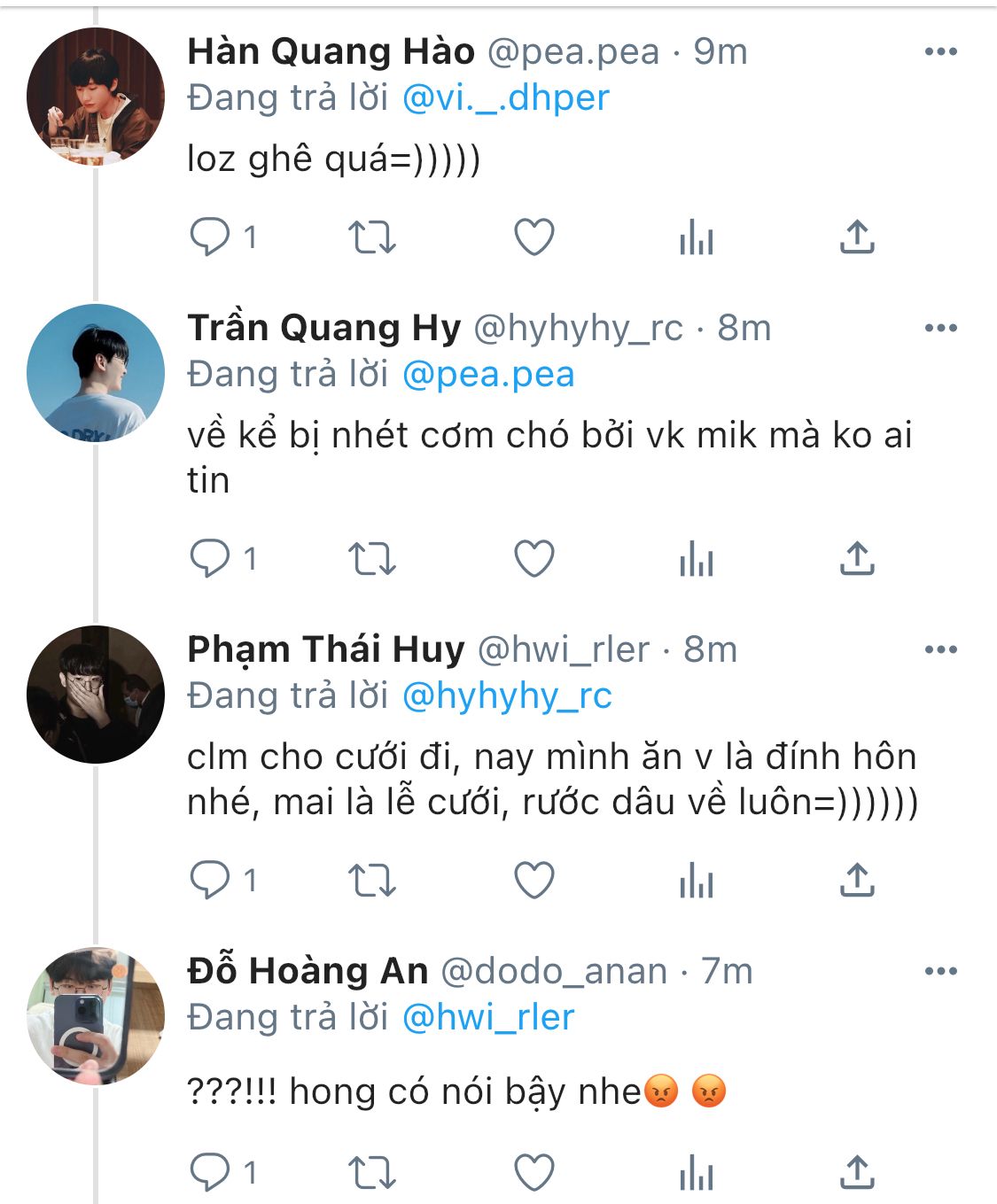Share Hàn Quang Hào's tweet

point(857,237)
